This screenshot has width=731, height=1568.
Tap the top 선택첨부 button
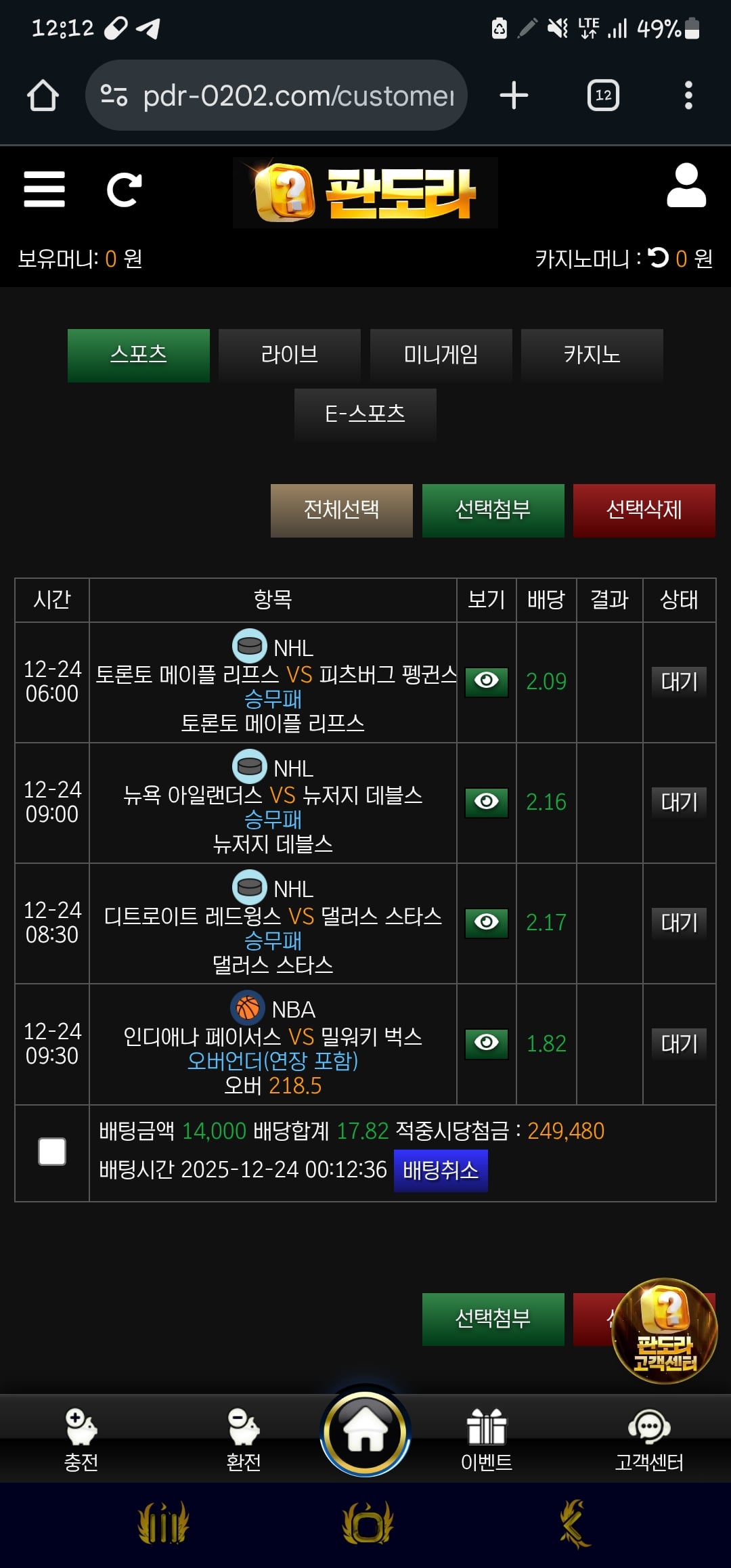tap(493, 510)
